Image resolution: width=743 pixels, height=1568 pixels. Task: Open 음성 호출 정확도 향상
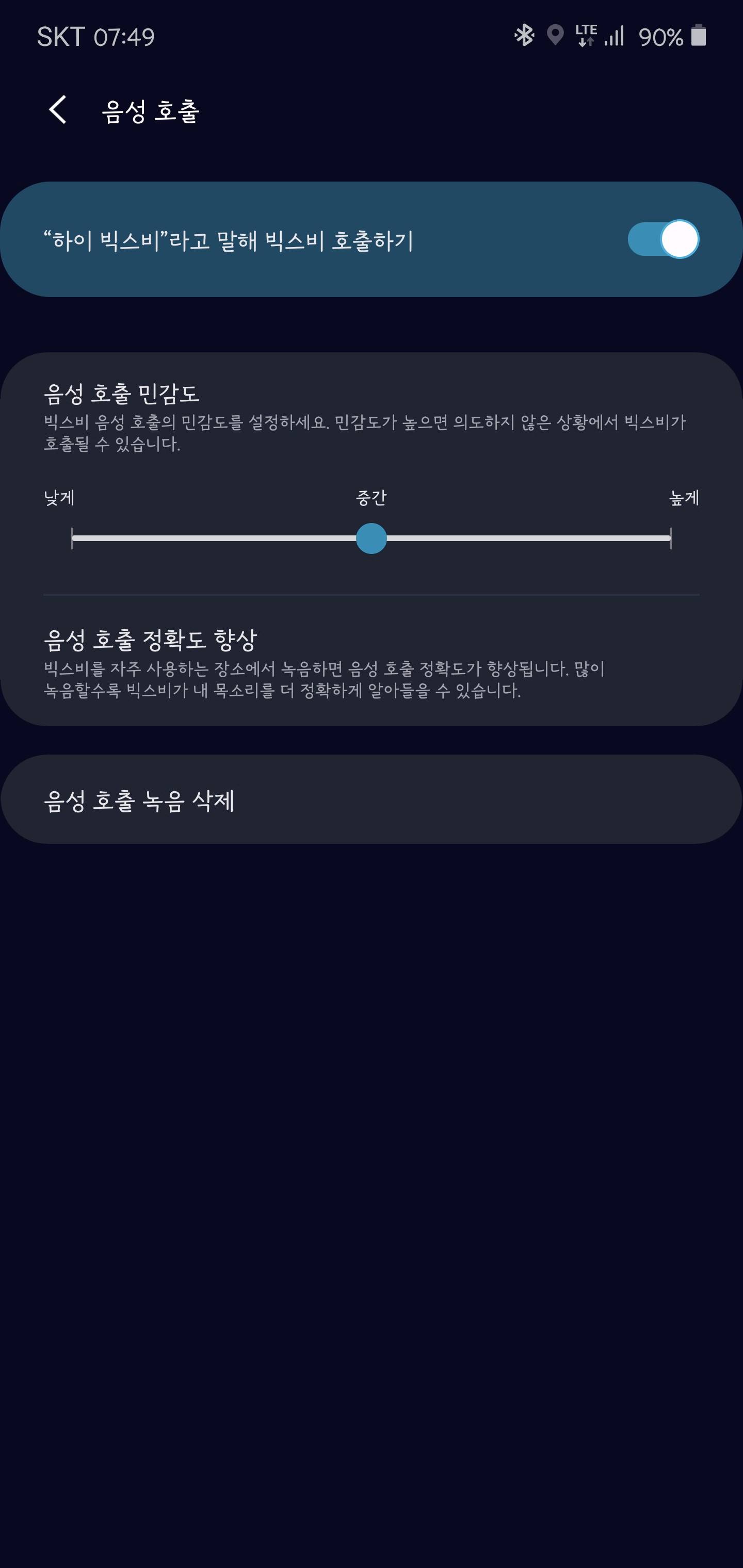[372, 662]
